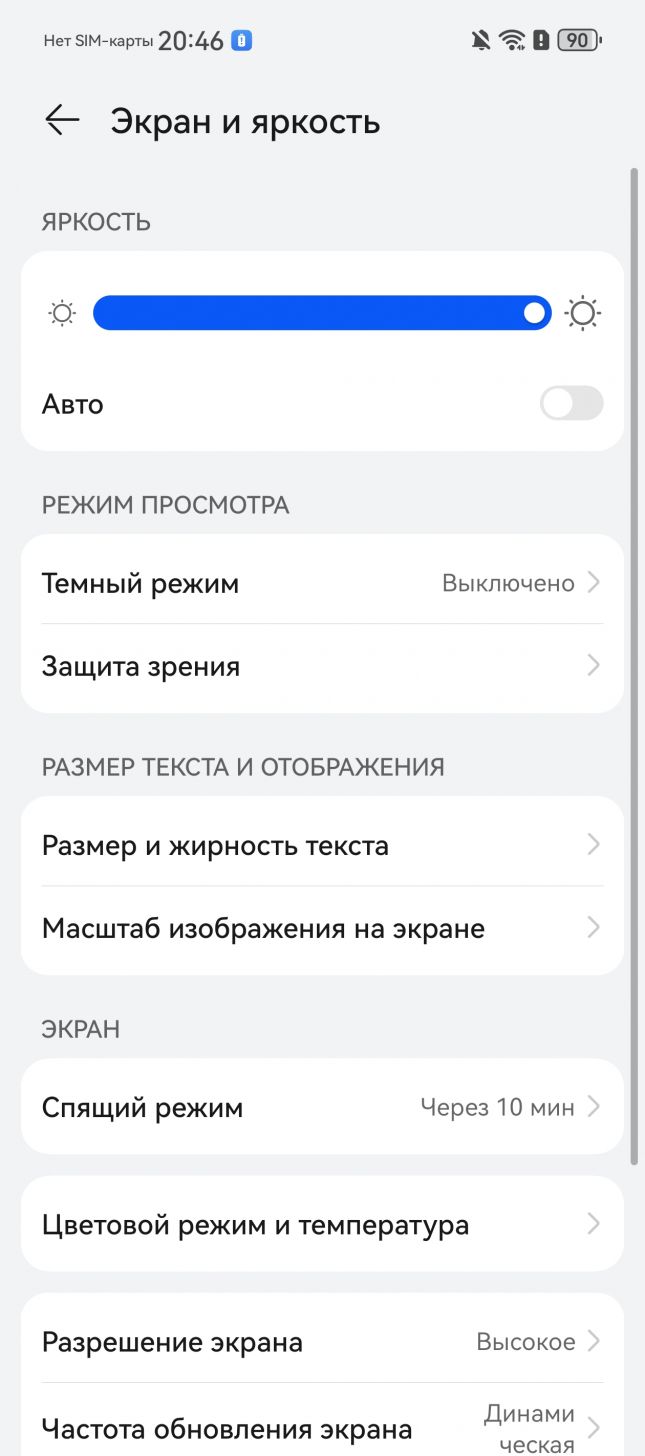Tap the brightness slider bar
Image resolution: width=645 pixels, height=1456 pixels.
point(322,313)
